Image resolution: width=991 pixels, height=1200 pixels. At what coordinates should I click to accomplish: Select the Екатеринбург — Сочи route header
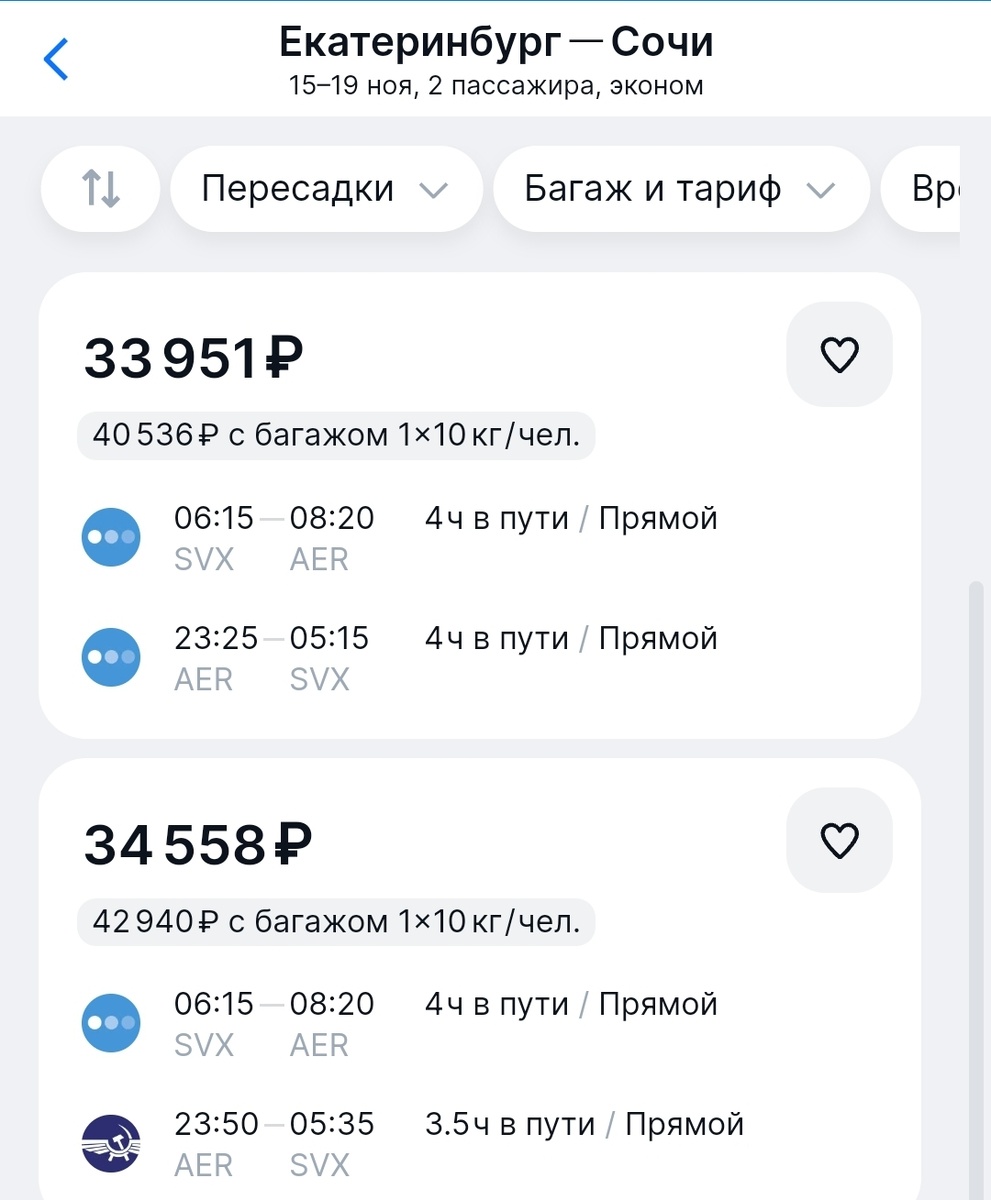pyautogui.click(x=495, y=40)
